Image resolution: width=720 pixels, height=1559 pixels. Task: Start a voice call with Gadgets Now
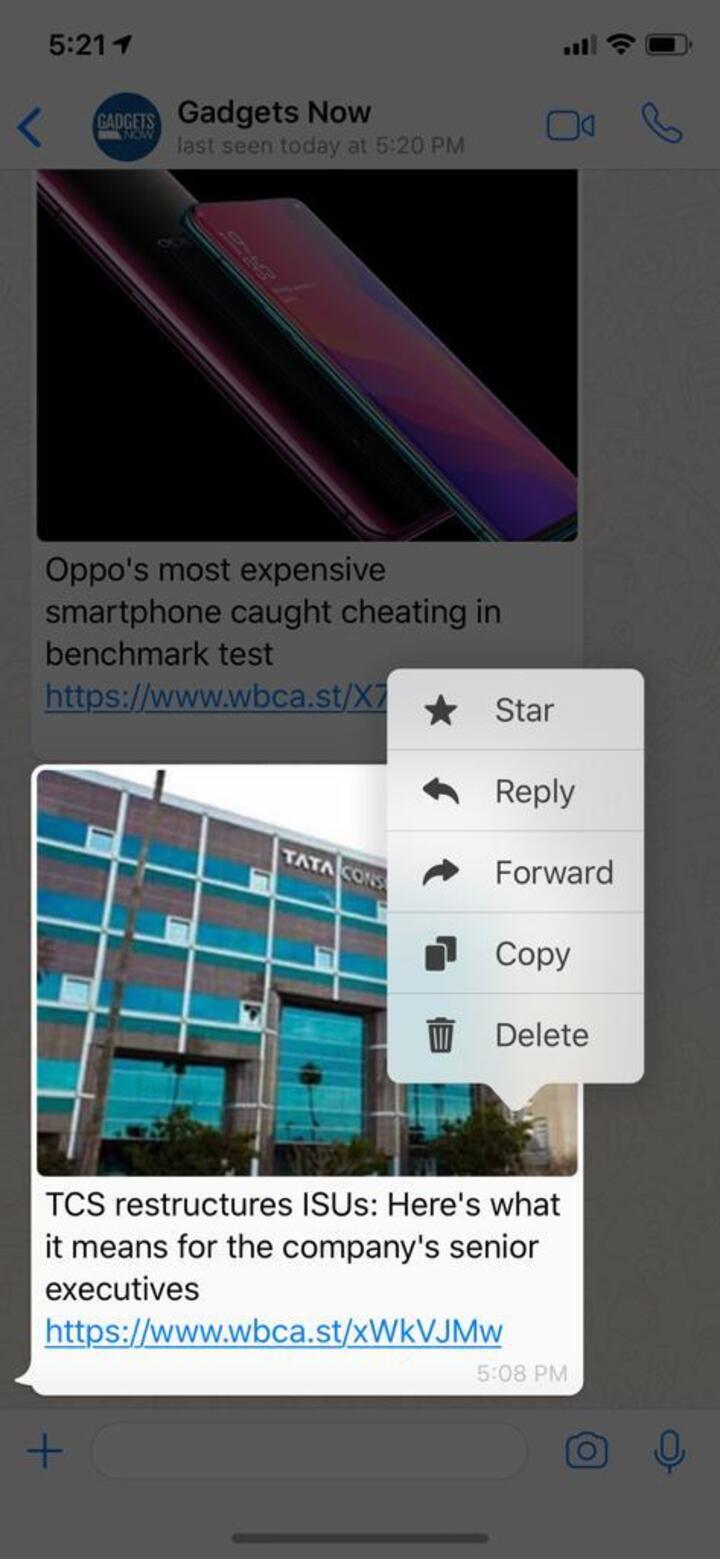[662, 125]
